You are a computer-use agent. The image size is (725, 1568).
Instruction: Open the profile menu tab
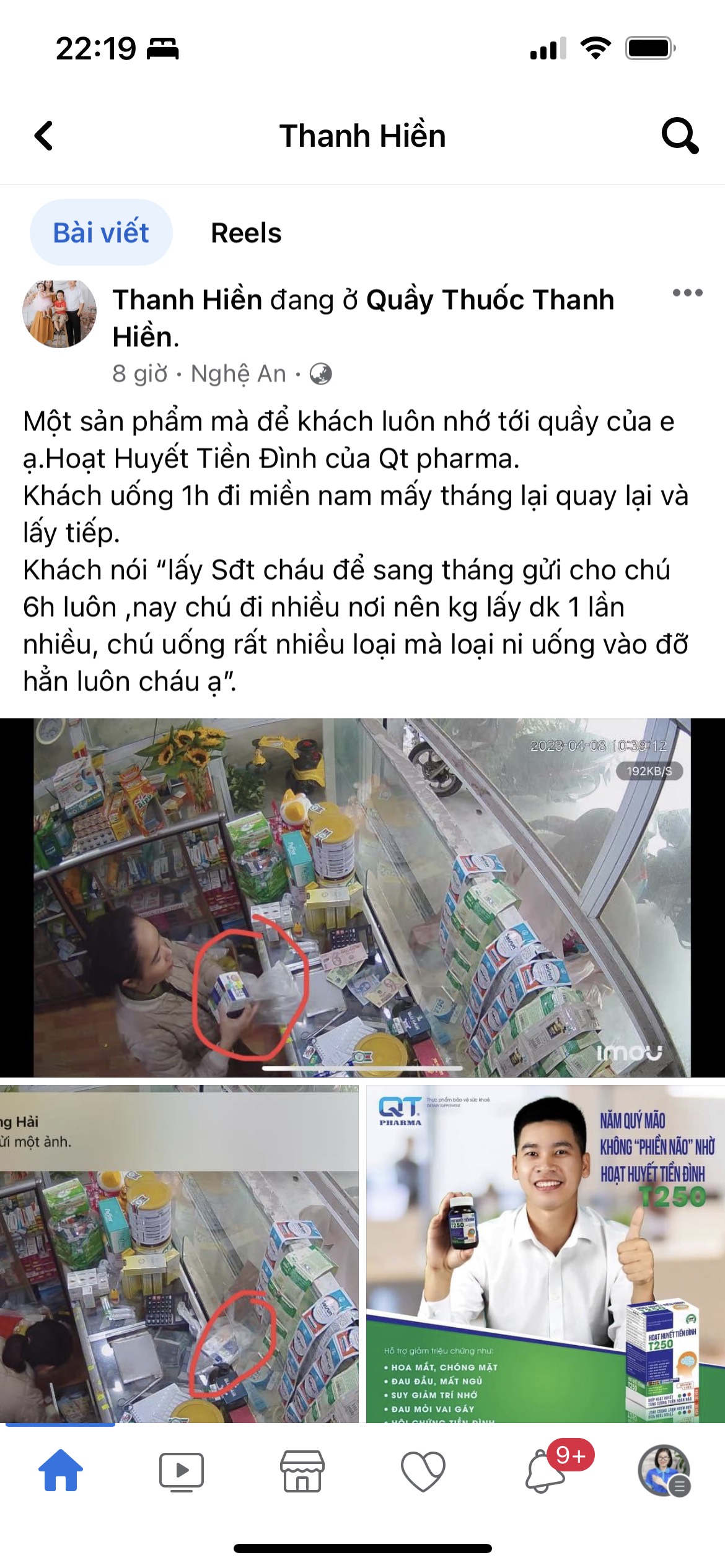pos(664,1470)
